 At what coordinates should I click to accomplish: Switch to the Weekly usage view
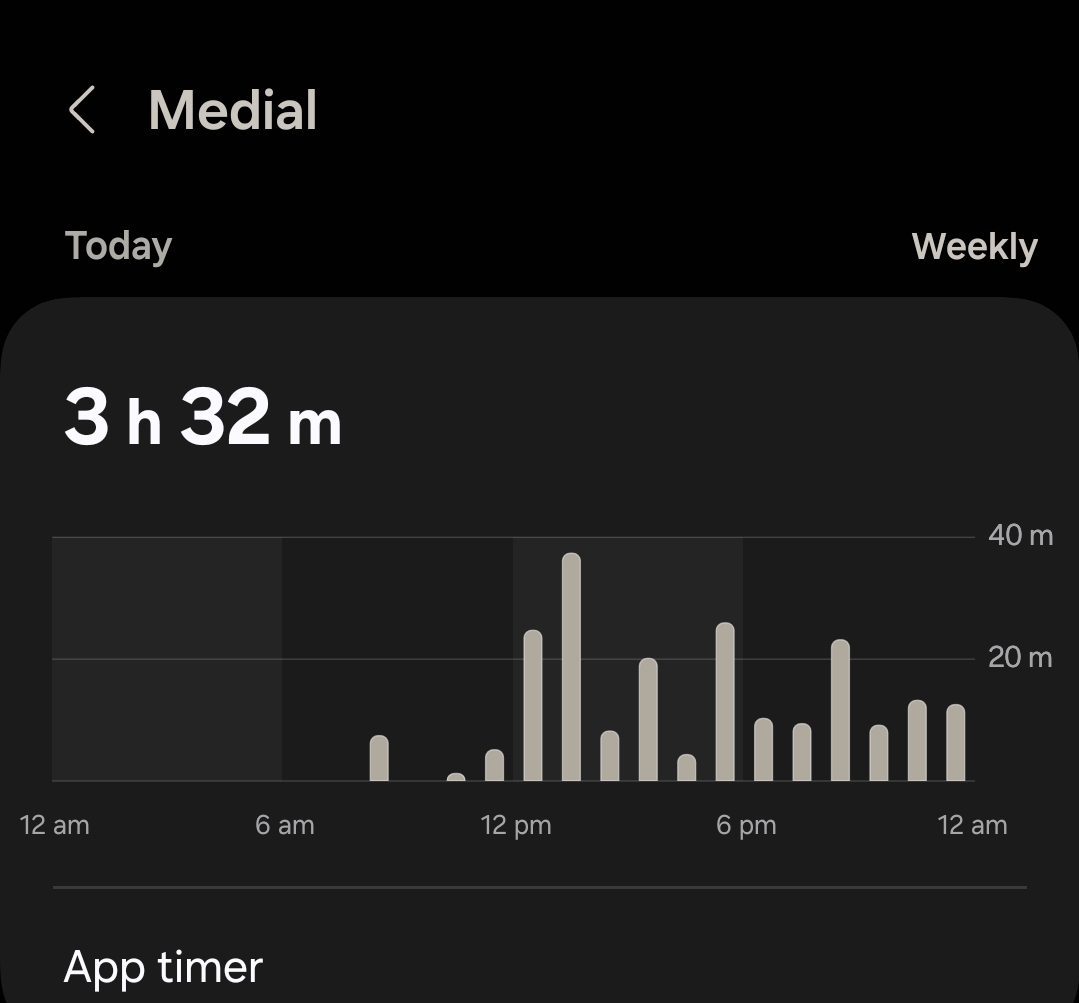pos(974,247)
